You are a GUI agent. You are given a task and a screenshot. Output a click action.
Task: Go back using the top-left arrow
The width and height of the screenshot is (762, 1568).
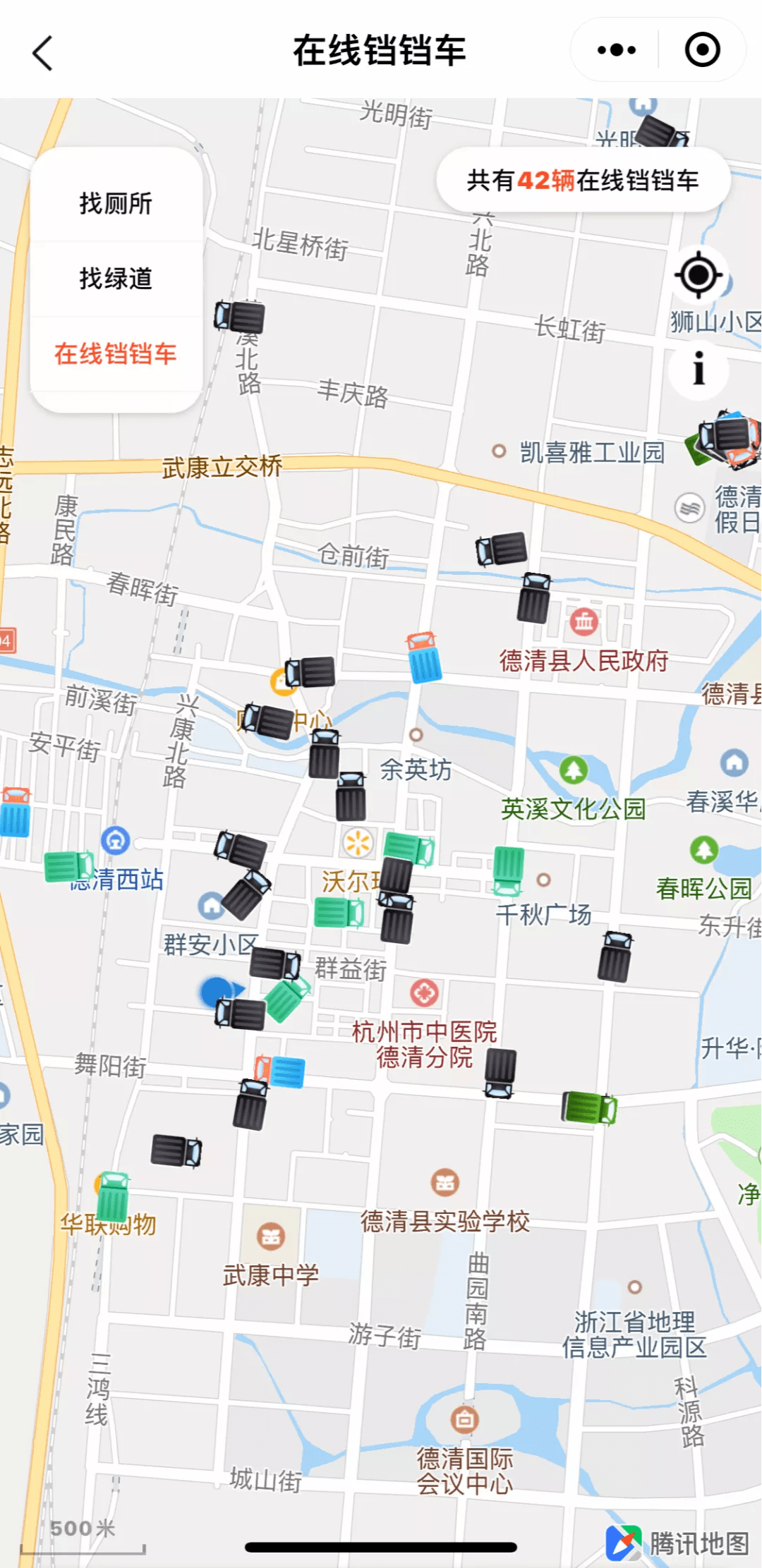click(x=43, y=53)
